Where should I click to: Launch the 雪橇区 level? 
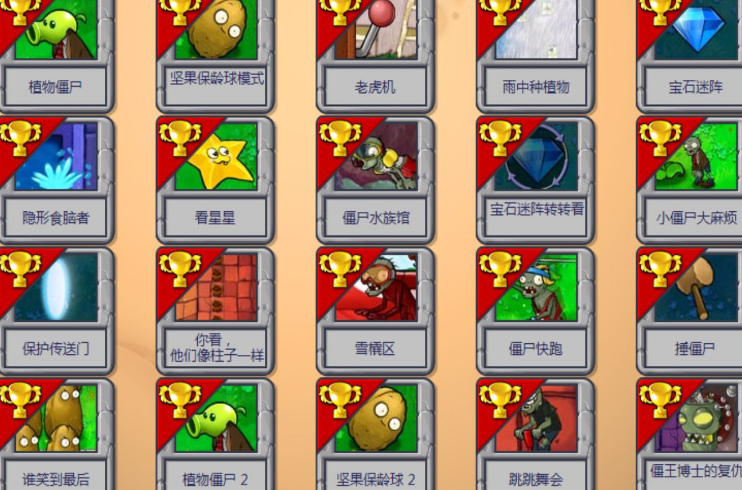(376, 310)
